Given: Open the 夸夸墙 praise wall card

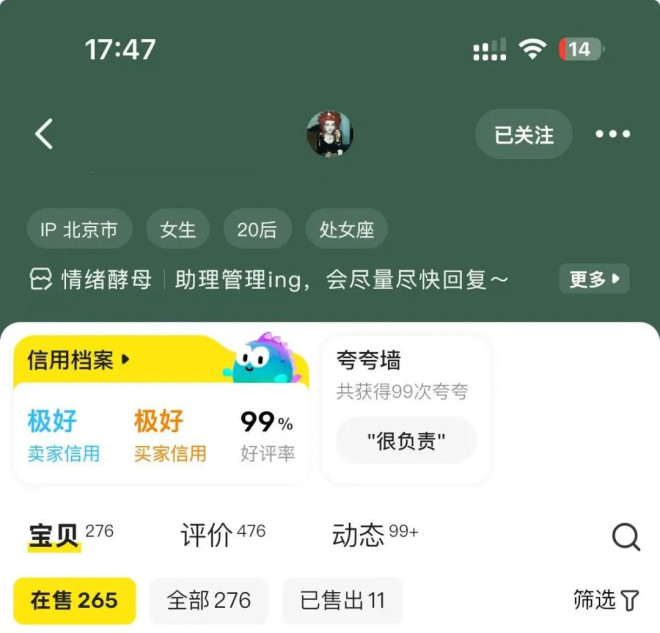Looking at the screenshot, I should tap(406, 409).
